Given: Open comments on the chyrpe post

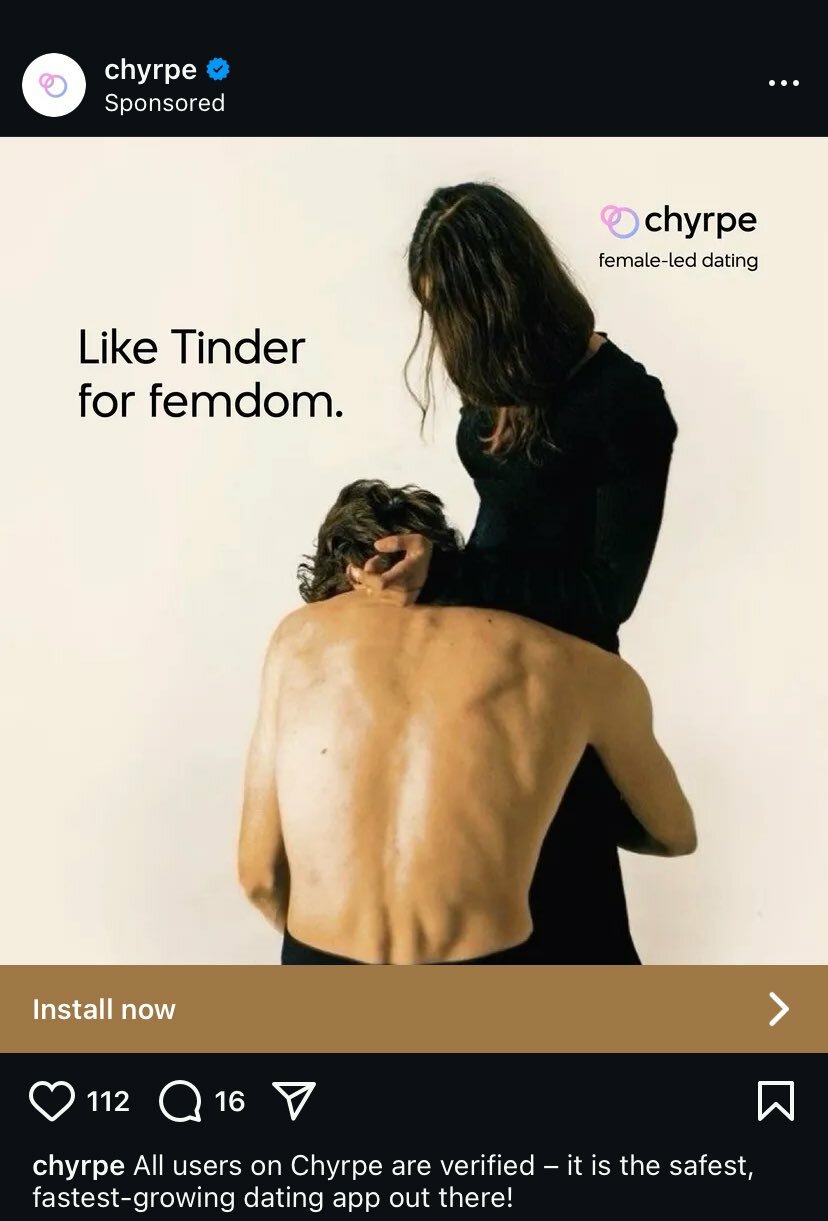Looking at the screenshot, I should (180, 1101).
